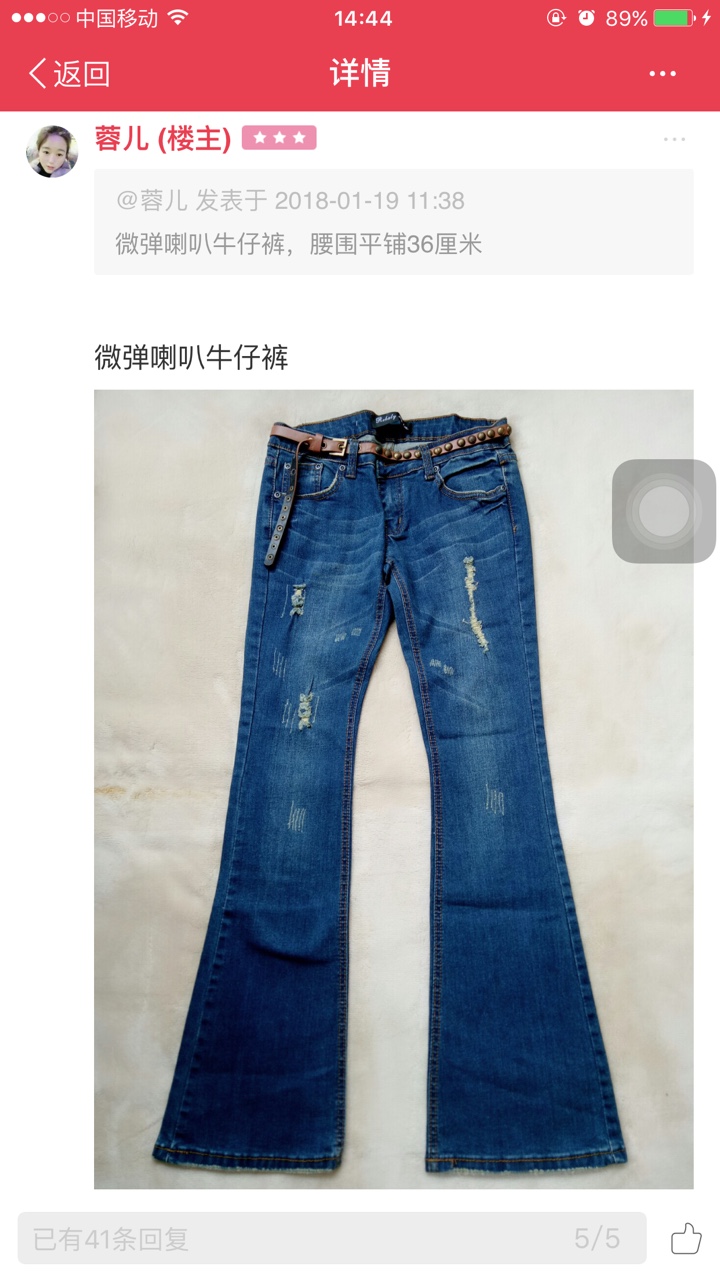Tap the username 蓉儿 (楼主)
This screenshot has width=720, height=1280.
tap(163, 139)
